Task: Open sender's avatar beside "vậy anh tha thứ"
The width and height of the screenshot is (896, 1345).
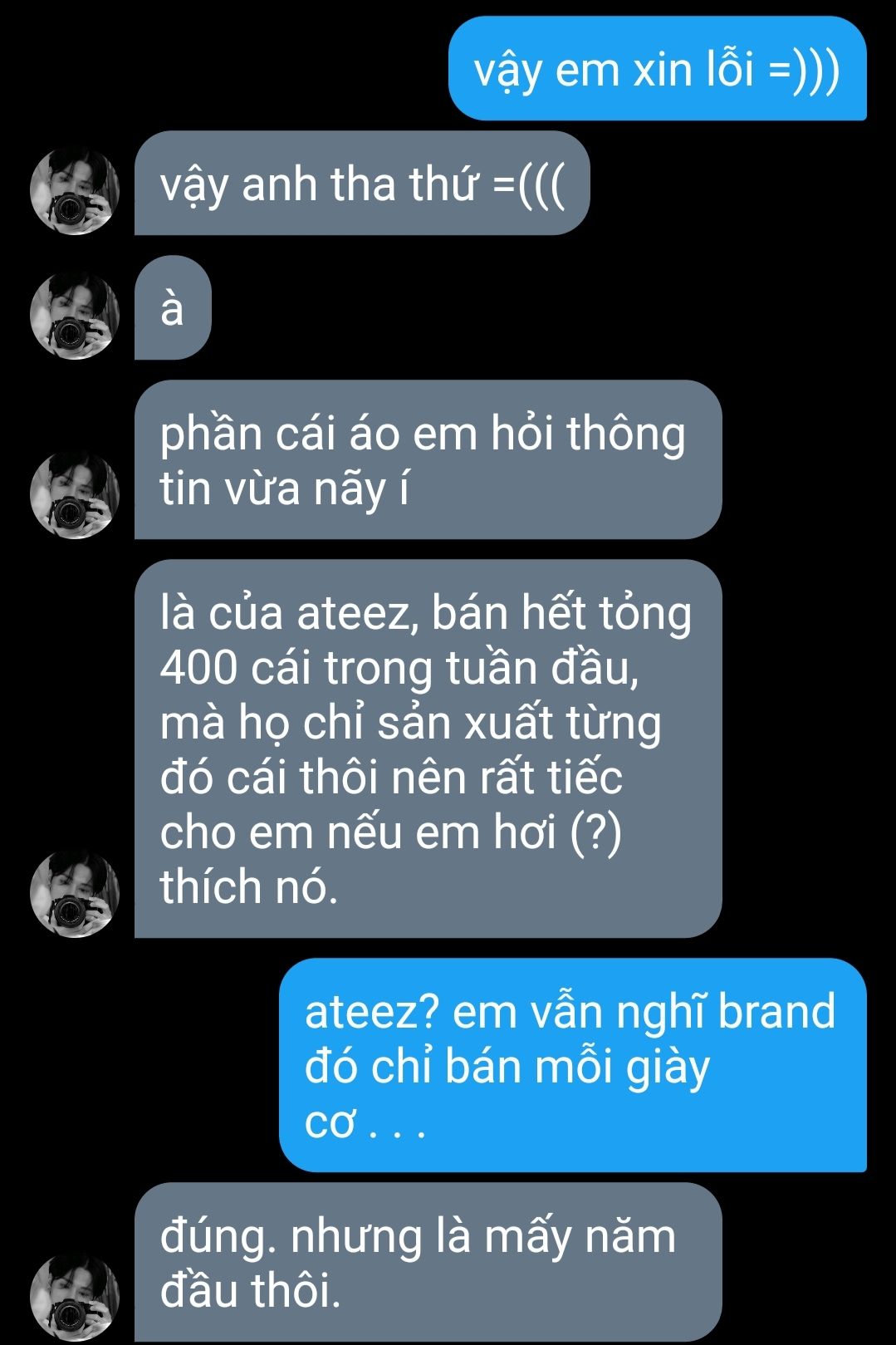Action: pyautogui.click(x=75, y=191)
